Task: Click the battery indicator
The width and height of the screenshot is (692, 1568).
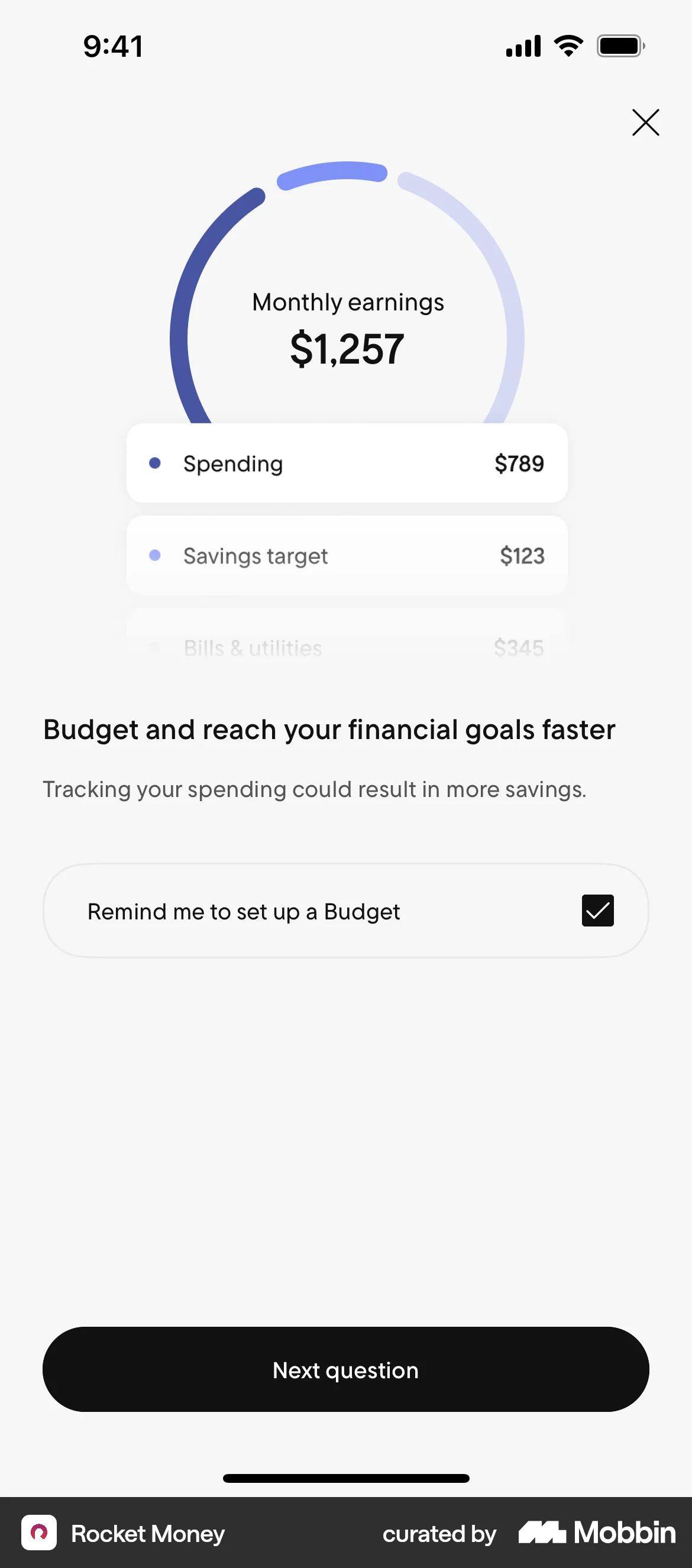Action: point(620,44)
